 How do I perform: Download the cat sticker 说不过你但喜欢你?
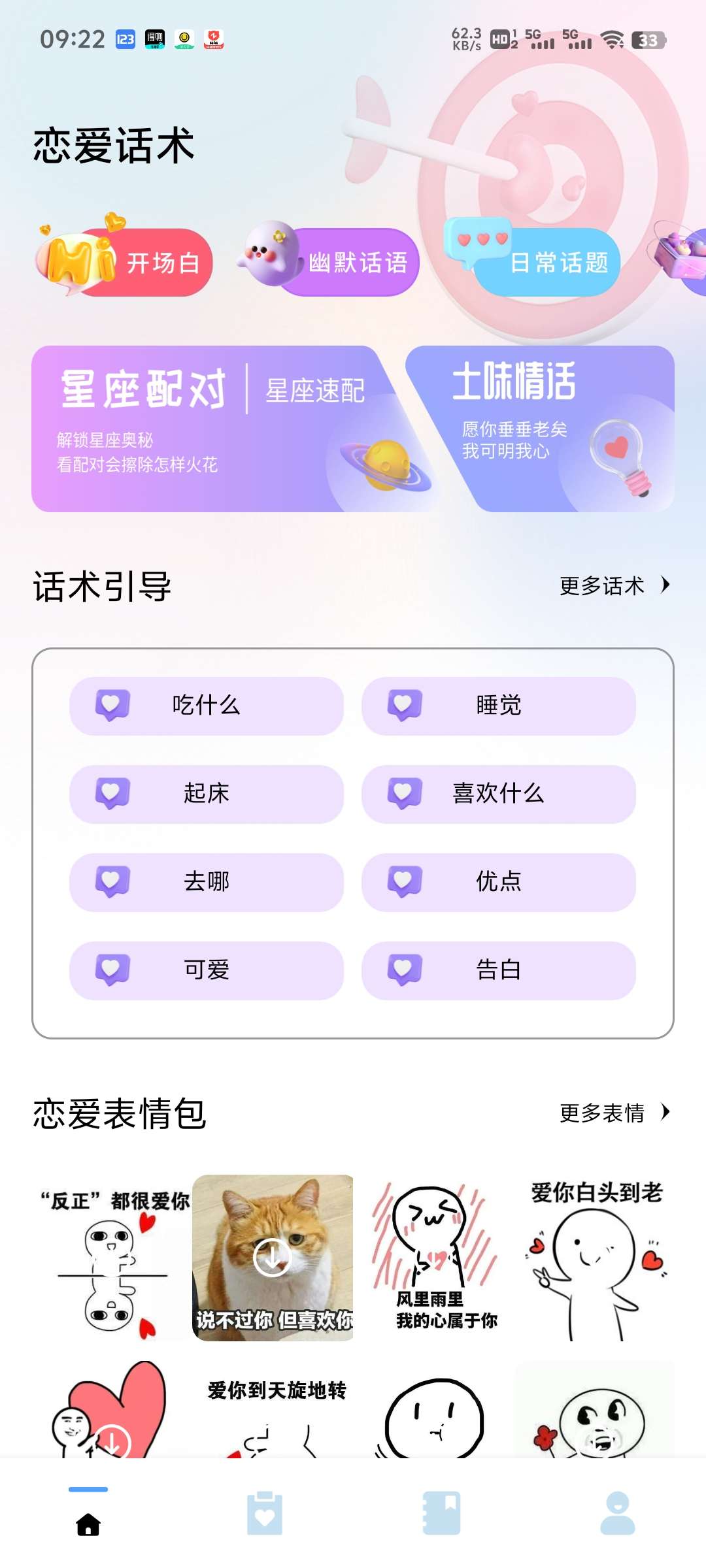tap(272, 1256)
